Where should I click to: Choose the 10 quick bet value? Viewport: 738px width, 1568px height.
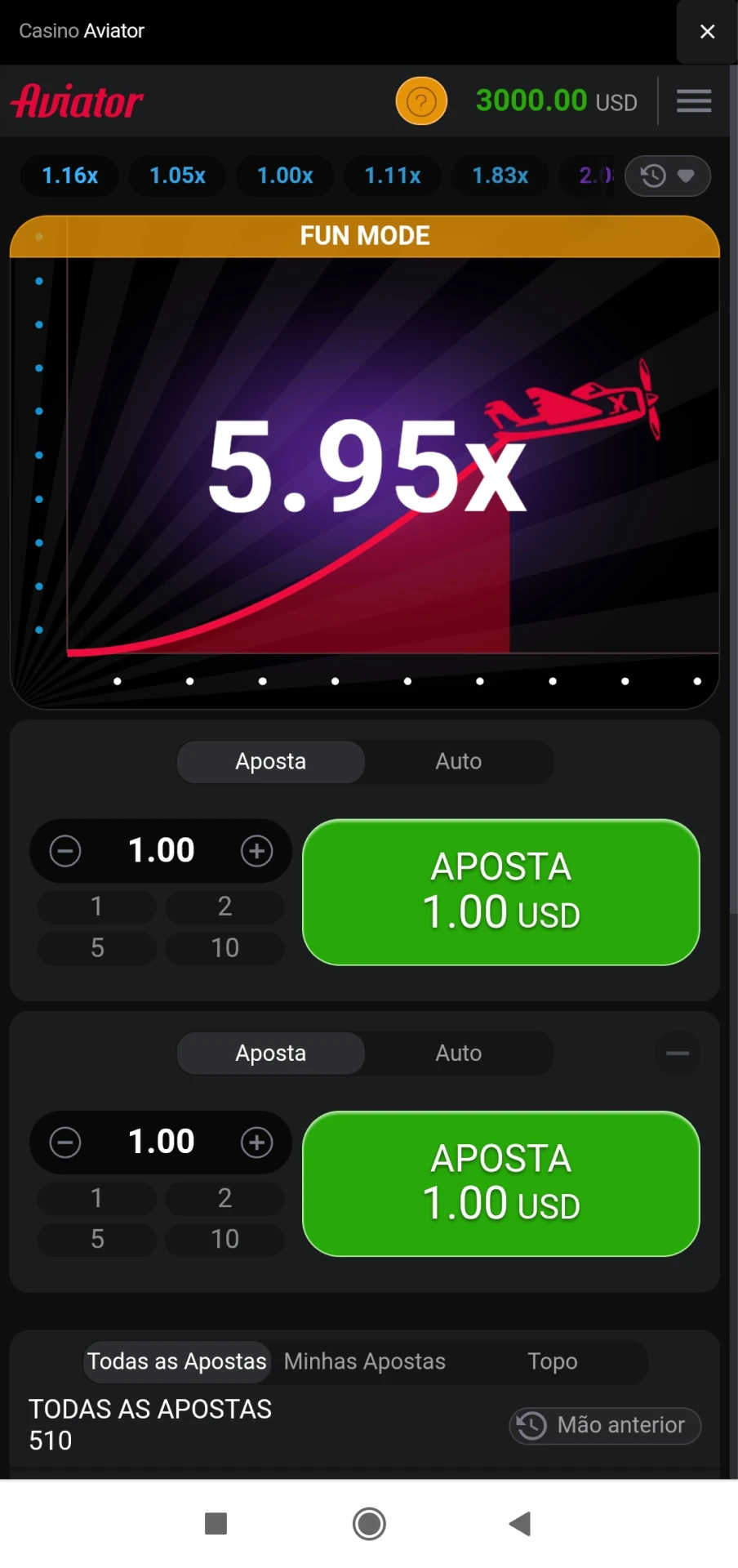click(x=225, y=947)
